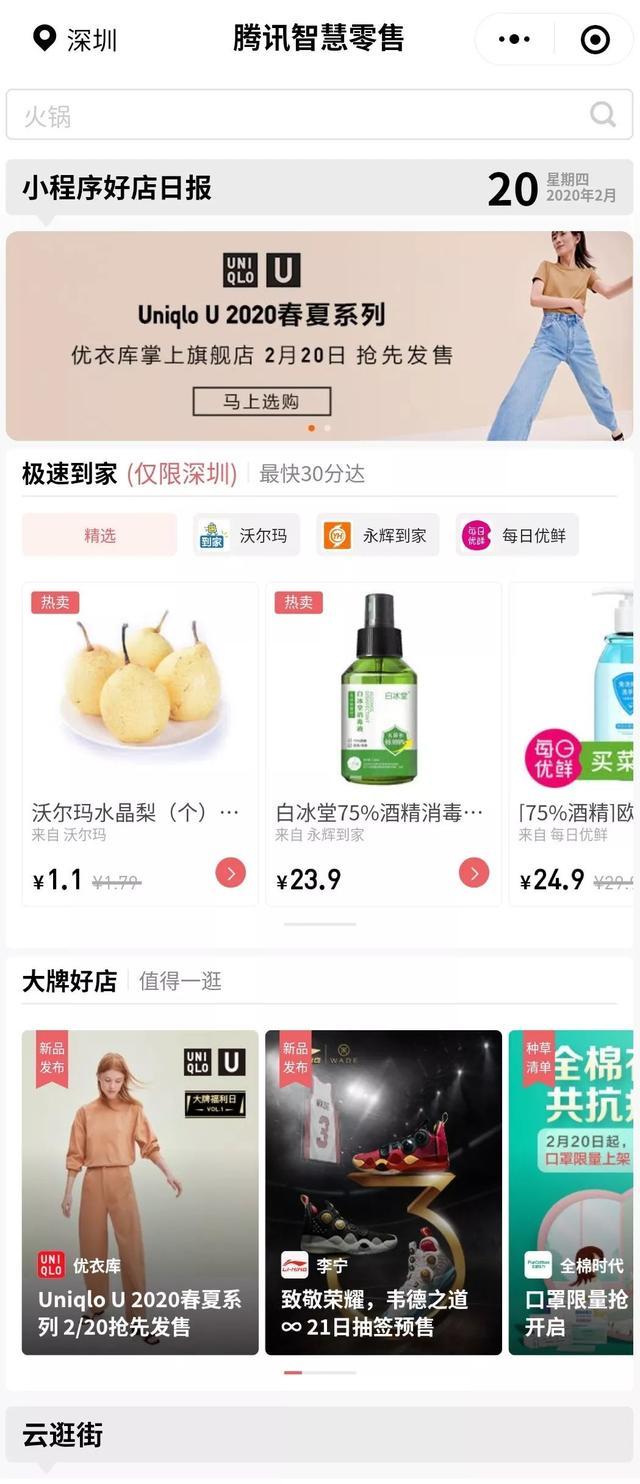
Task: Tap the magnifier search icon
Action: click(603, 115)
